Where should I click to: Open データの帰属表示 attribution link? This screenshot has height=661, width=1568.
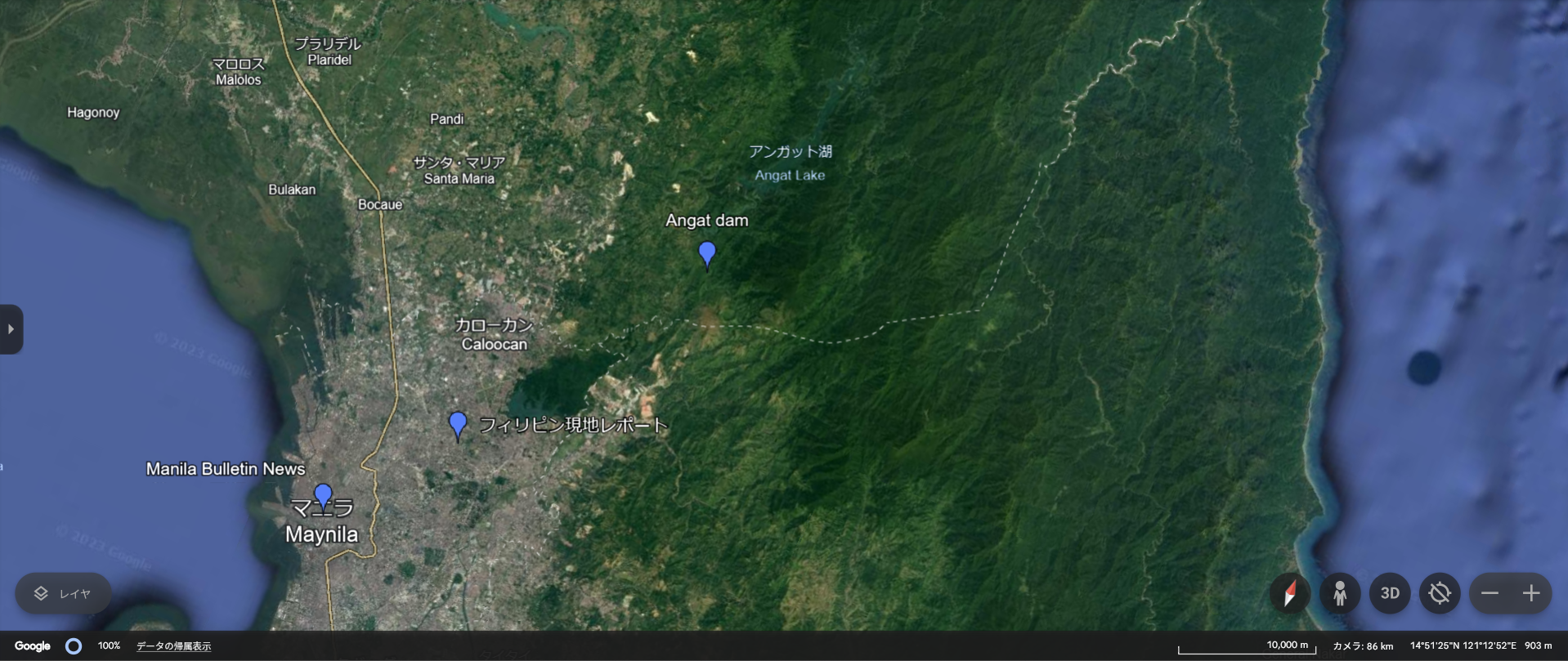click(x=173, y=646)
